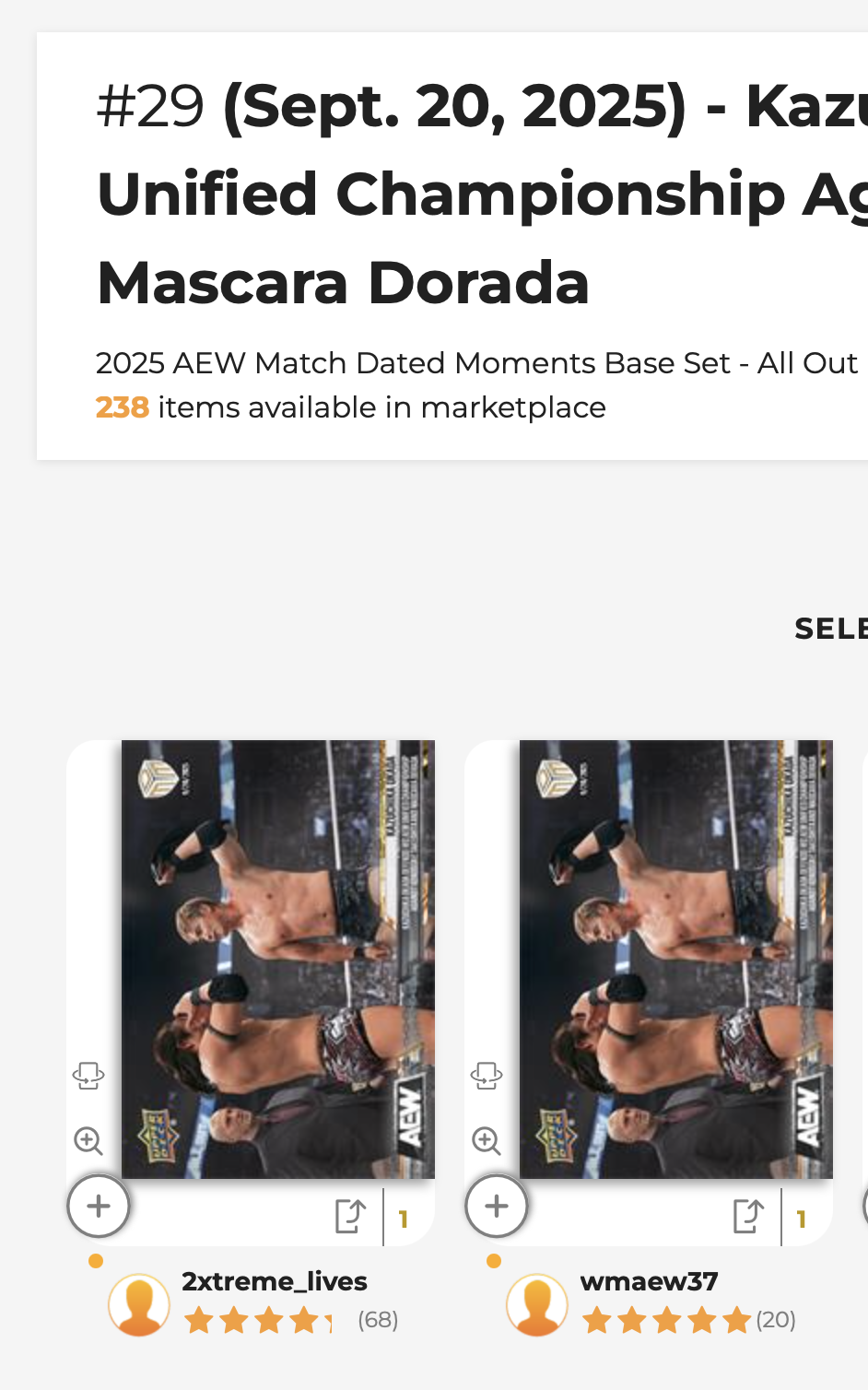Open wmaew37's card listing image
The width and height of the screenshot is (868, 1390).
[x=675, y=959]
